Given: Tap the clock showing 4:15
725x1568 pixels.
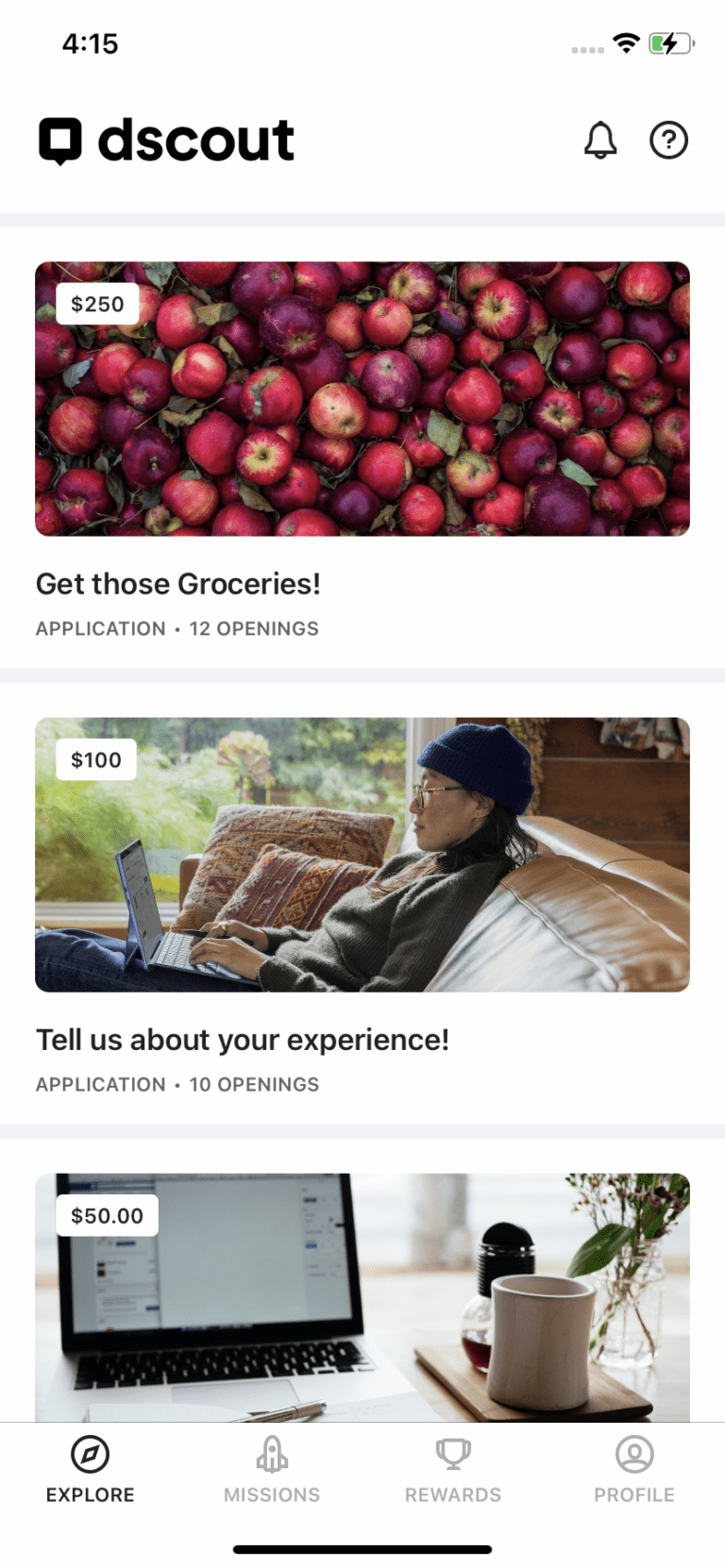Looking at the screenshot, I should pos(90,42).
